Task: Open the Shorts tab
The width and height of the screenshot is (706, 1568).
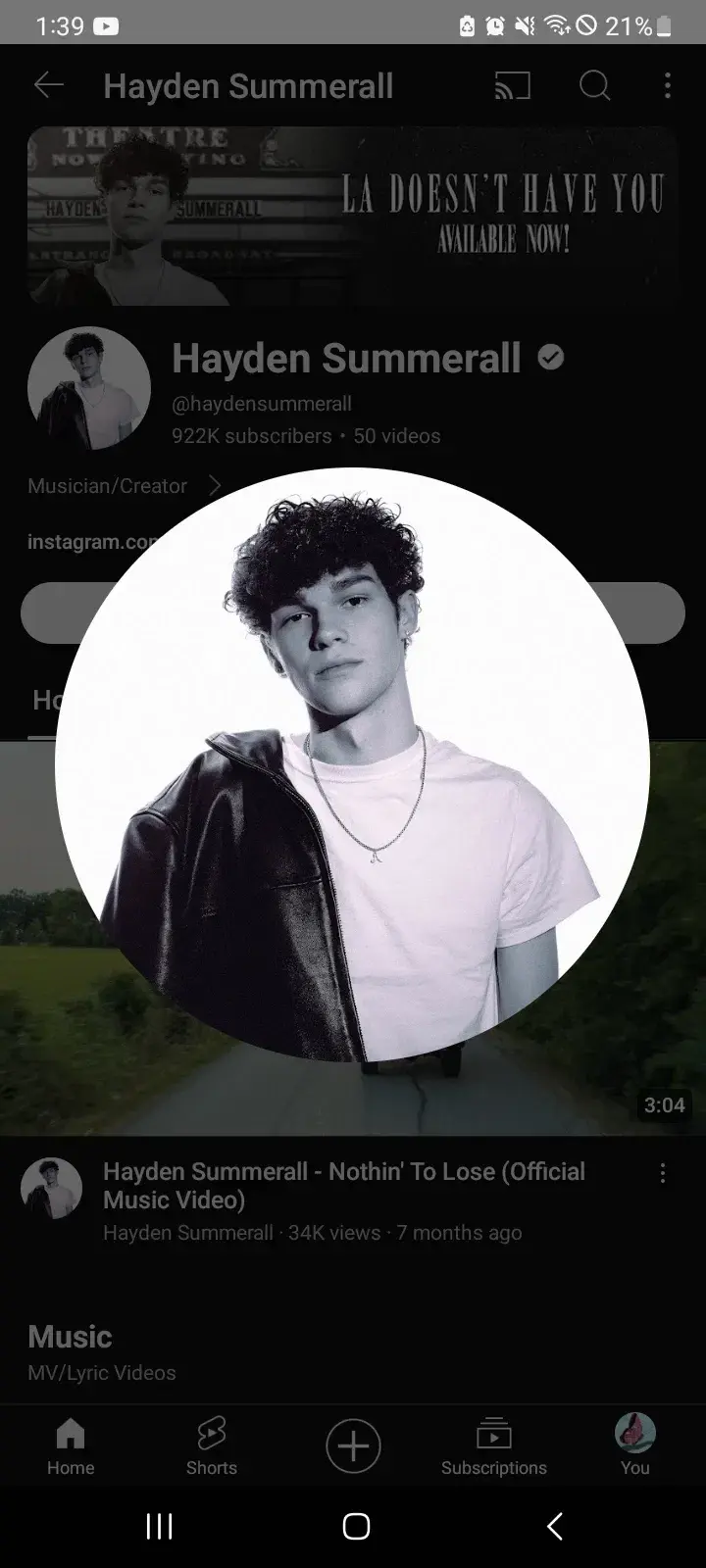Action: 212,1446
